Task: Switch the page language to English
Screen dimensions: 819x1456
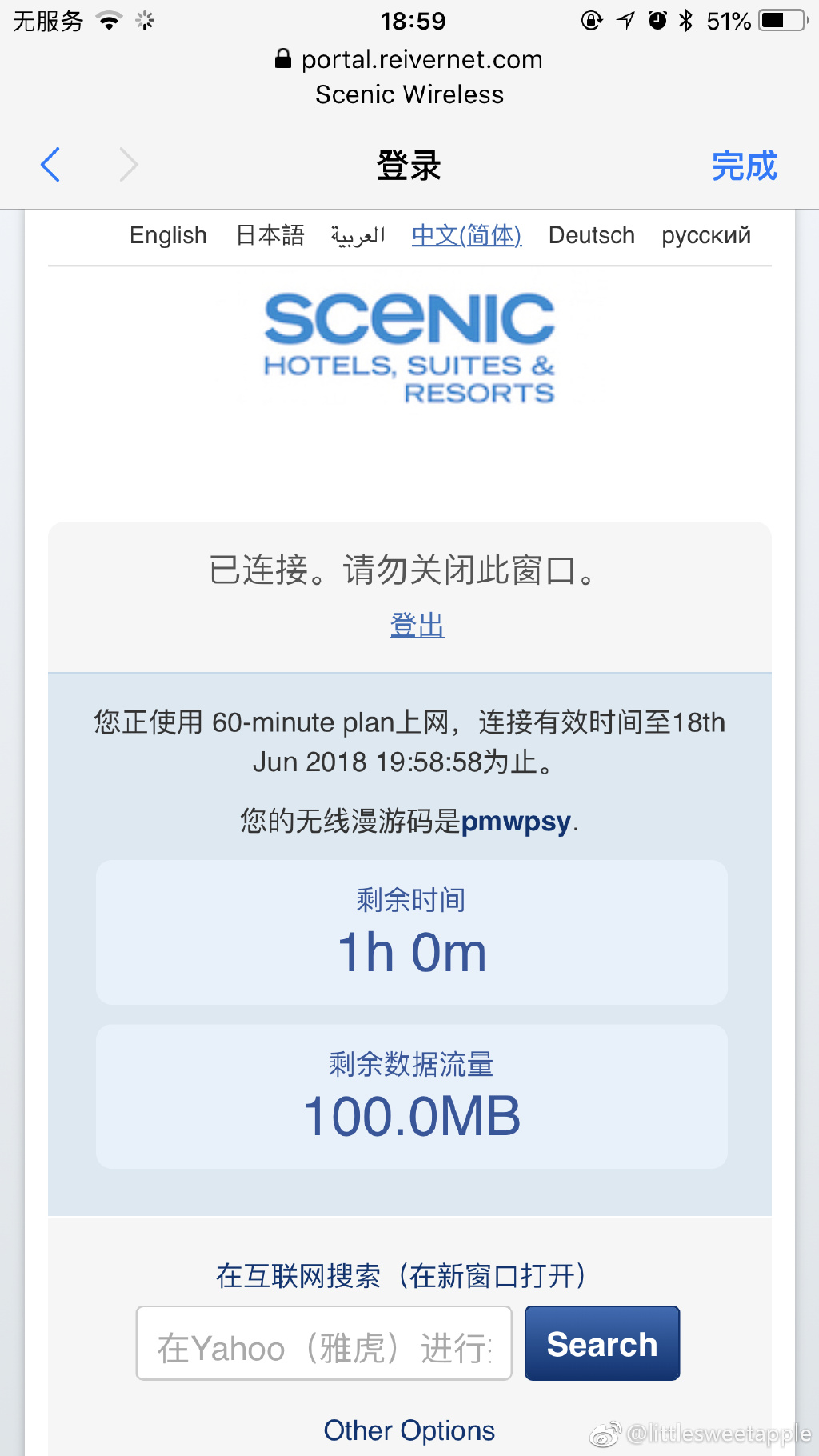Action: coord(168,235)
